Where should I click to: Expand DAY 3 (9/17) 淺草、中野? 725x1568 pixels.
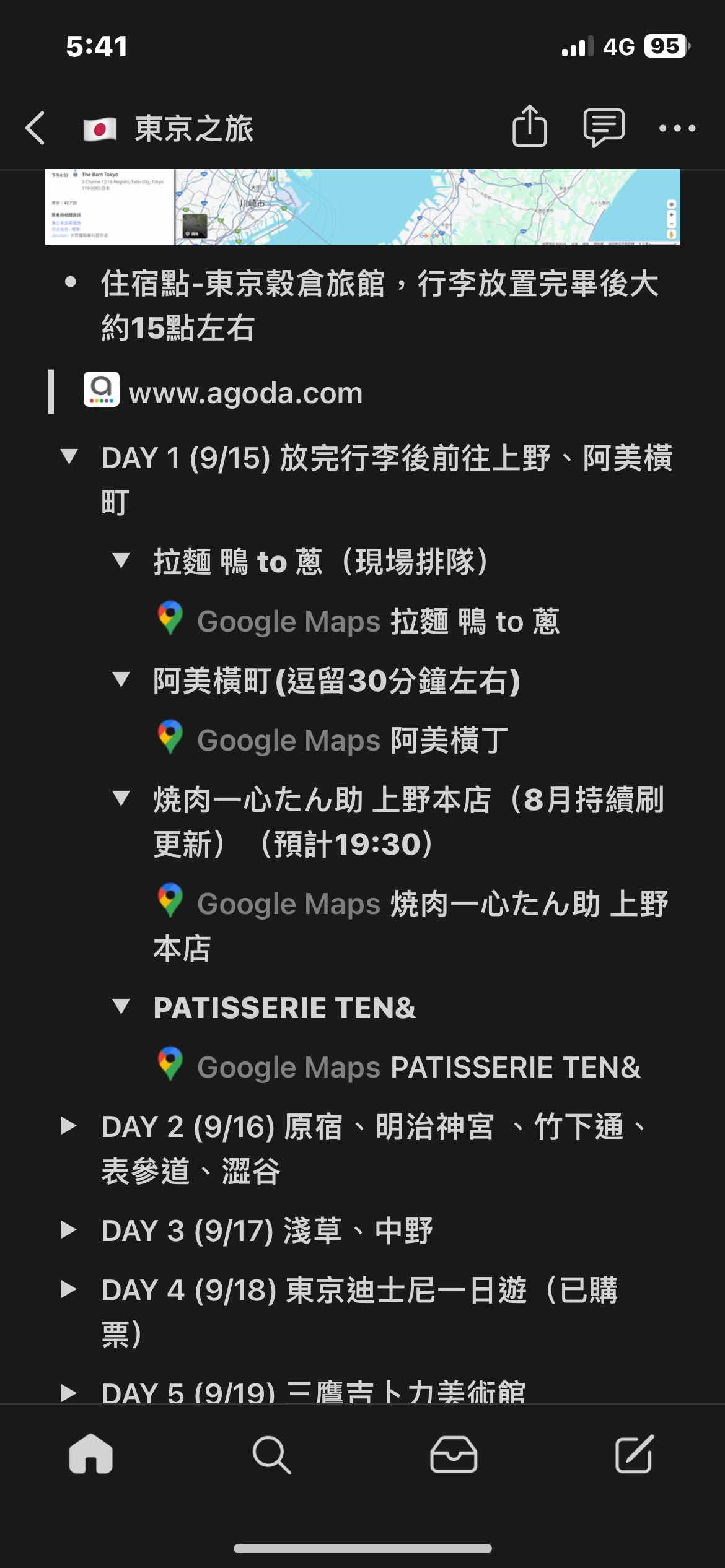tap(69, 1230)
